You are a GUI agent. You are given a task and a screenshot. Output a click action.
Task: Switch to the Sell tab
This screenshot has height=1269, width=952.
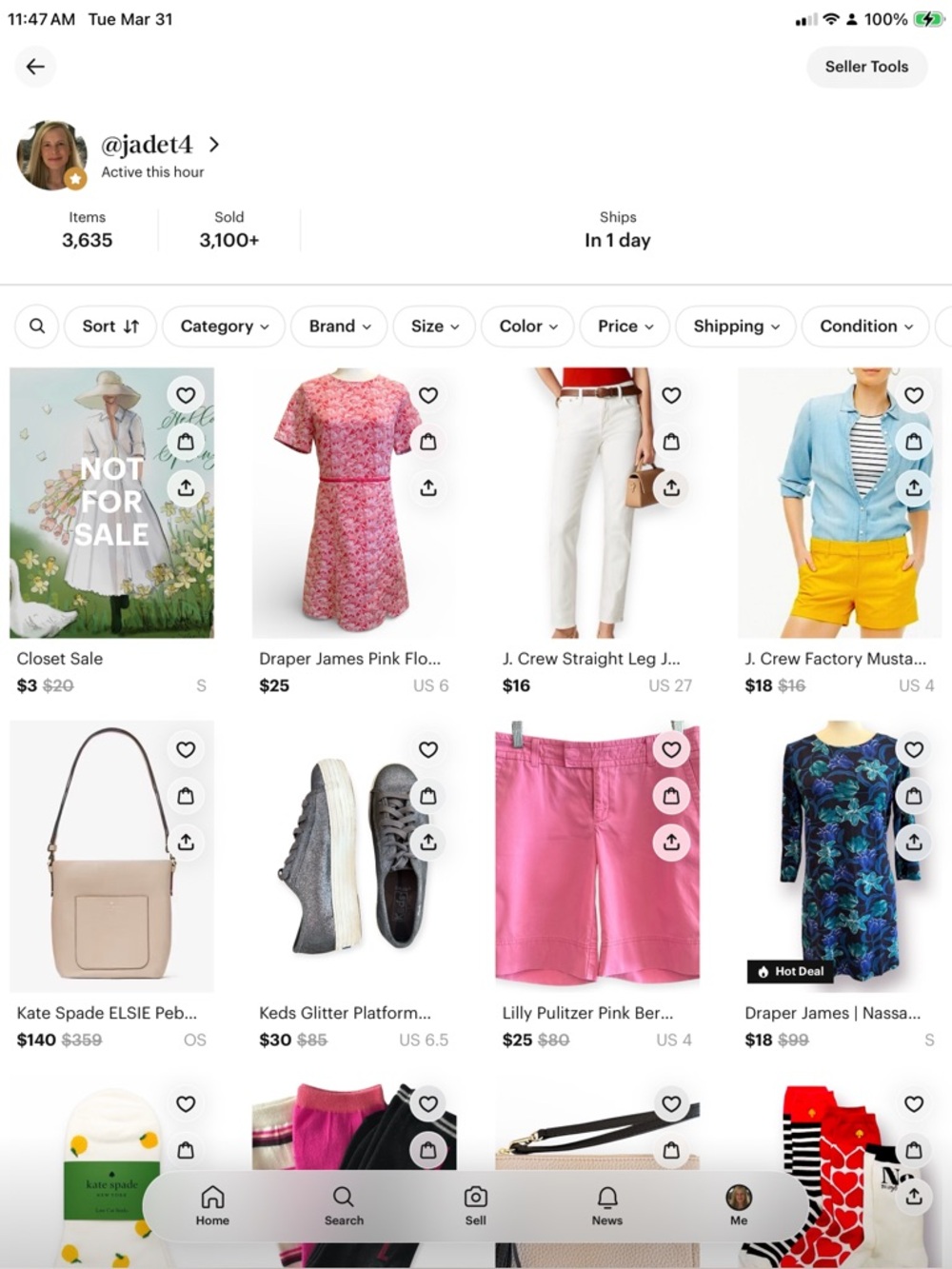pos(475,1205)
